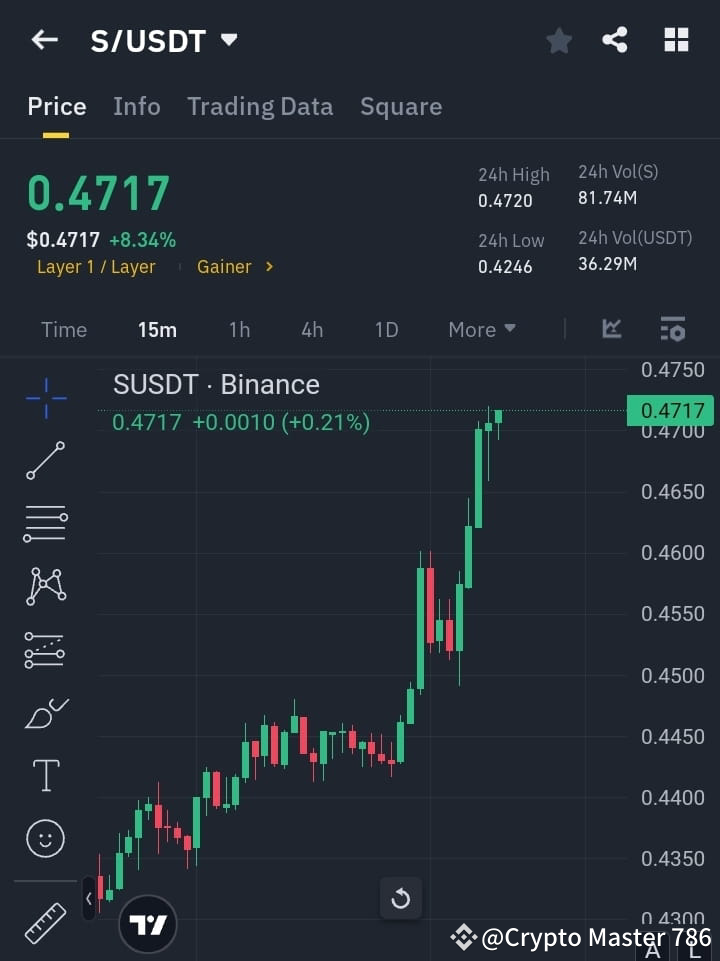The image size is (720, 961).
Task: Click the TradingView logo
Action: 148,922
